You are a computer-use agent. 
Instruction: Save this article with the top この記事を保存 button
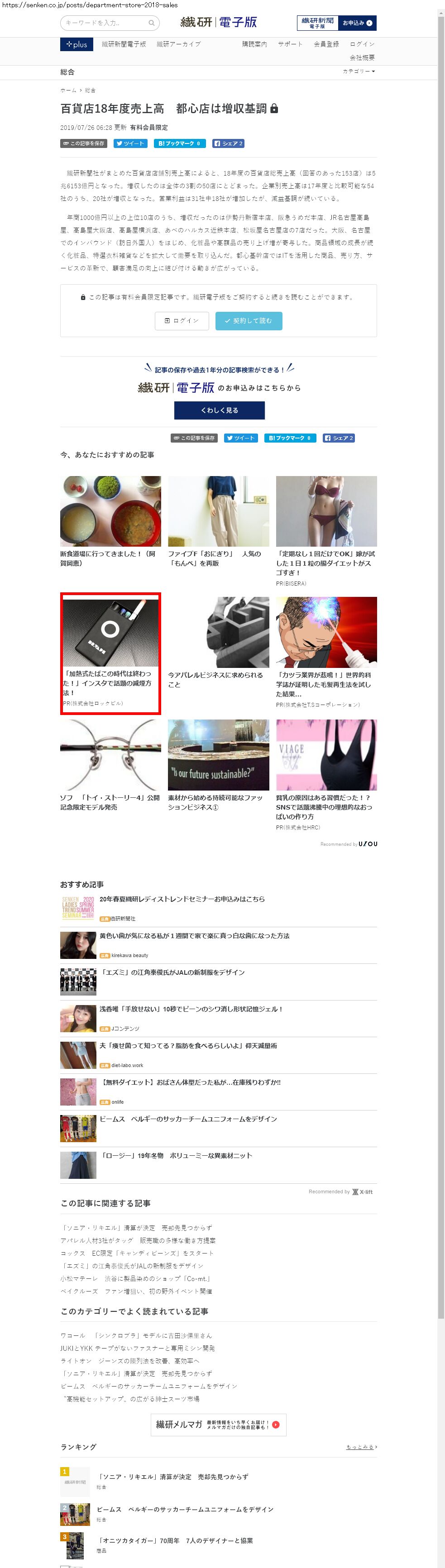(83, 143)
